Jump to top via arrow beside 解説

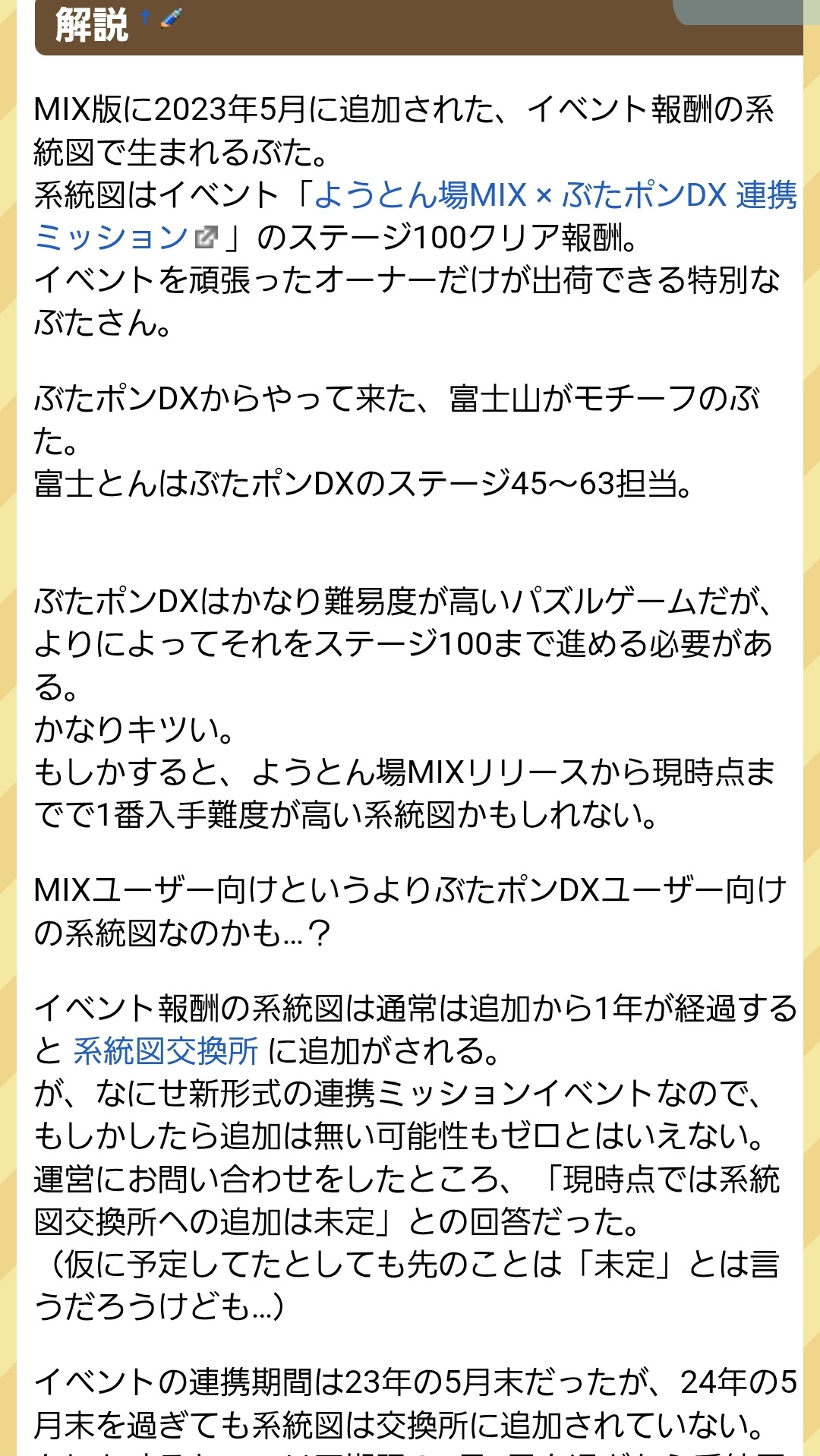[145, 17]
